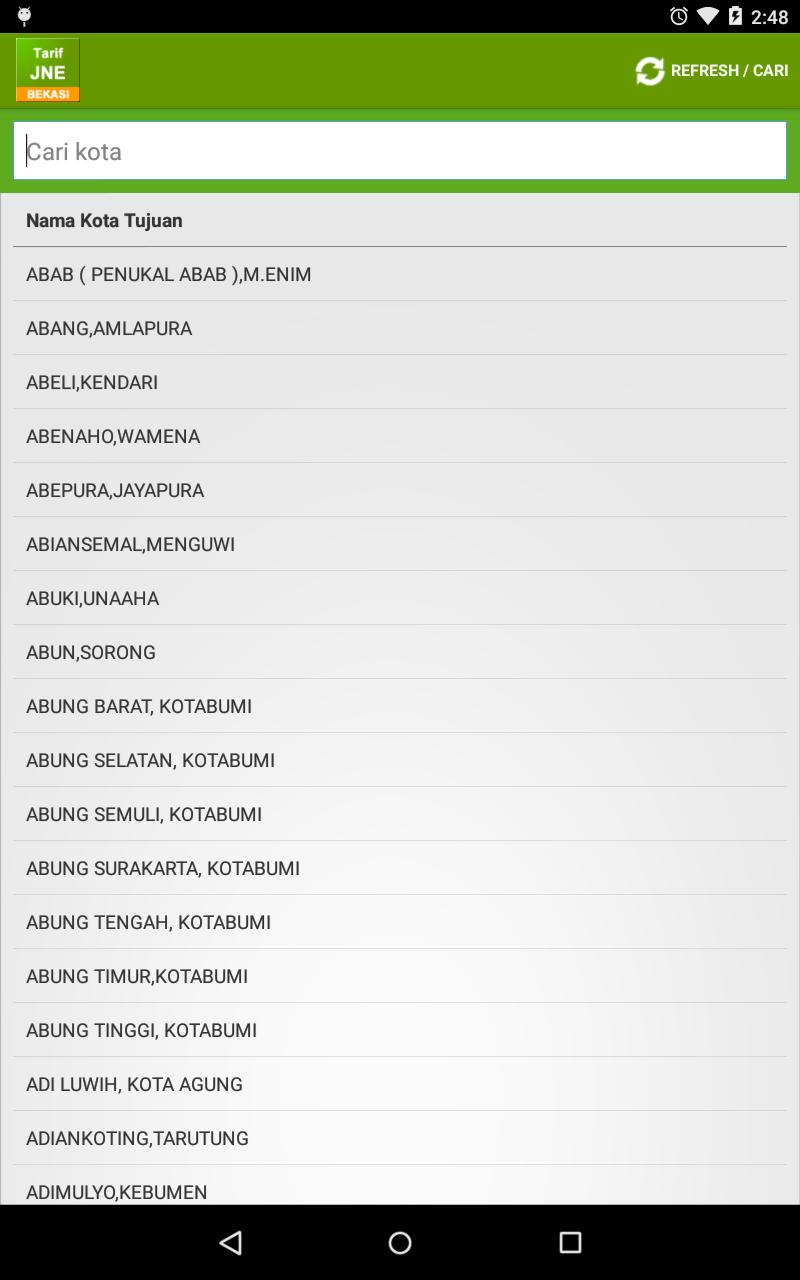
Task: Tap the REFRESH / CARI action
Action: (x=727, y=72)
